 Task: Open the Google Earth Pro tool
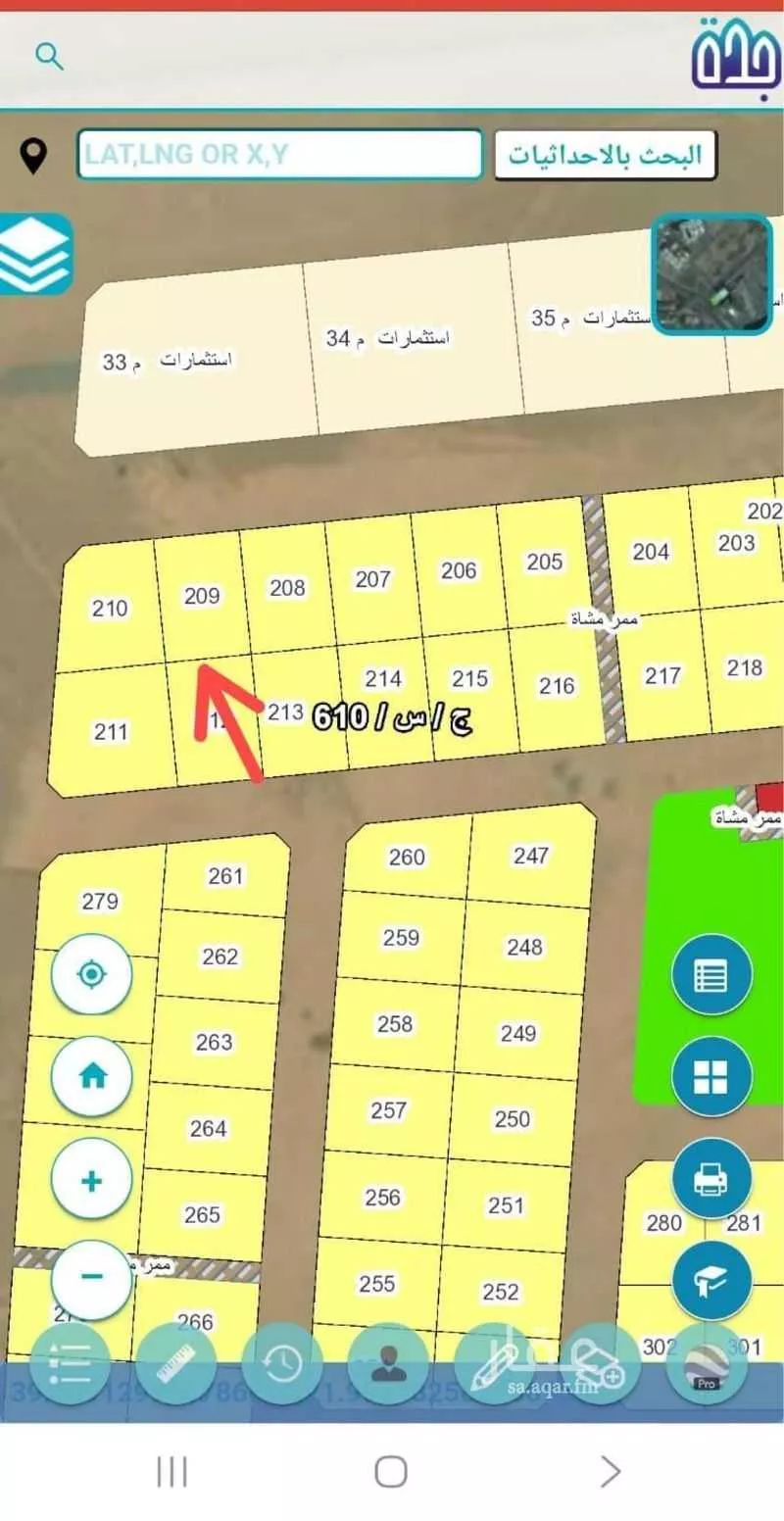pyautogui.click(x=707, y=1363)
